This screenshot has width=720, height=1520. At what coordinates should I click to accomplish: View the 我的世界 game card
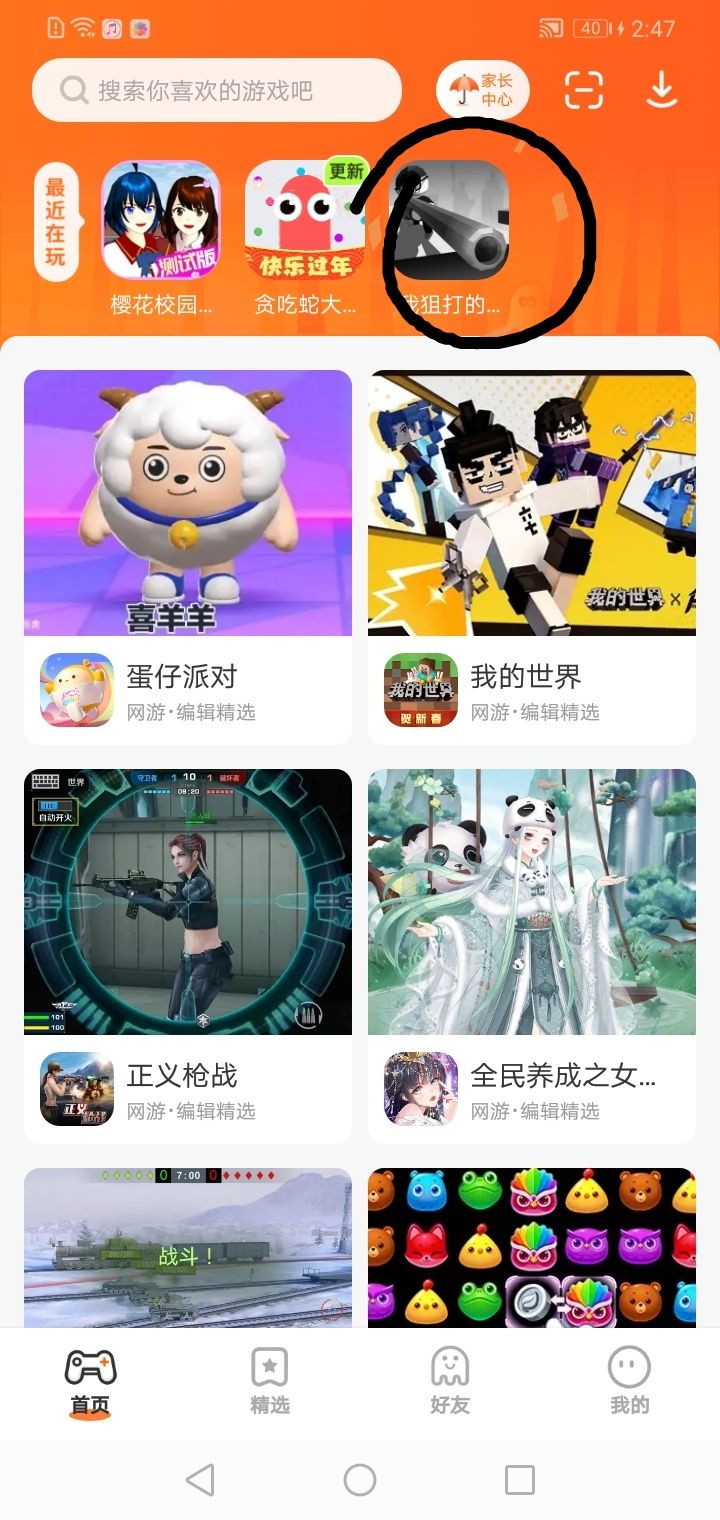click(x=532, y=556)
